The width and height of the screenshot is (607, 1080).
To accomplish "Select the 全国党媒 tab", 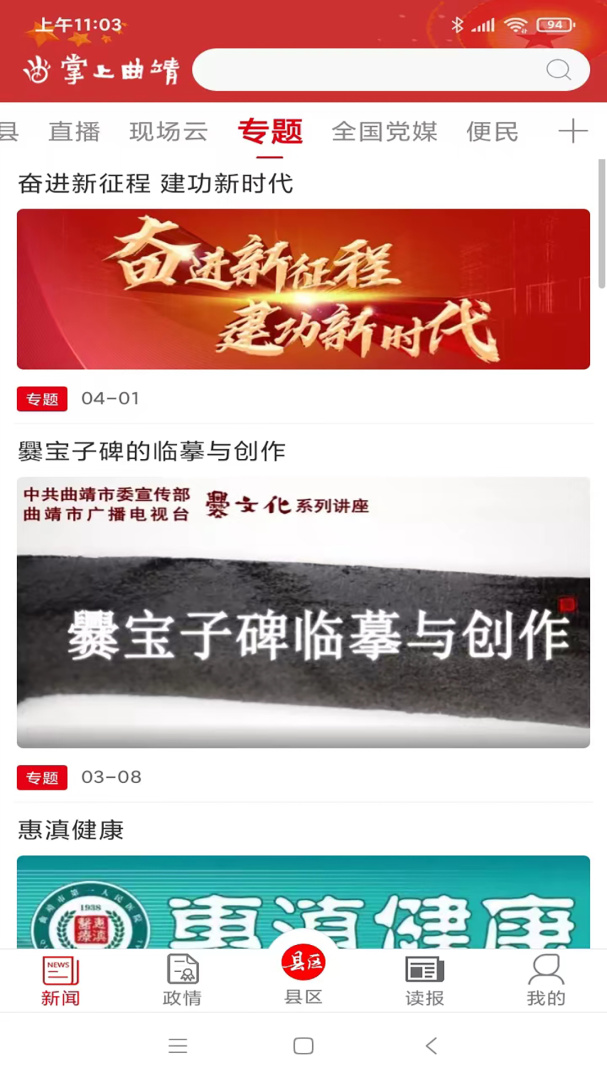I will coord(384,131).
